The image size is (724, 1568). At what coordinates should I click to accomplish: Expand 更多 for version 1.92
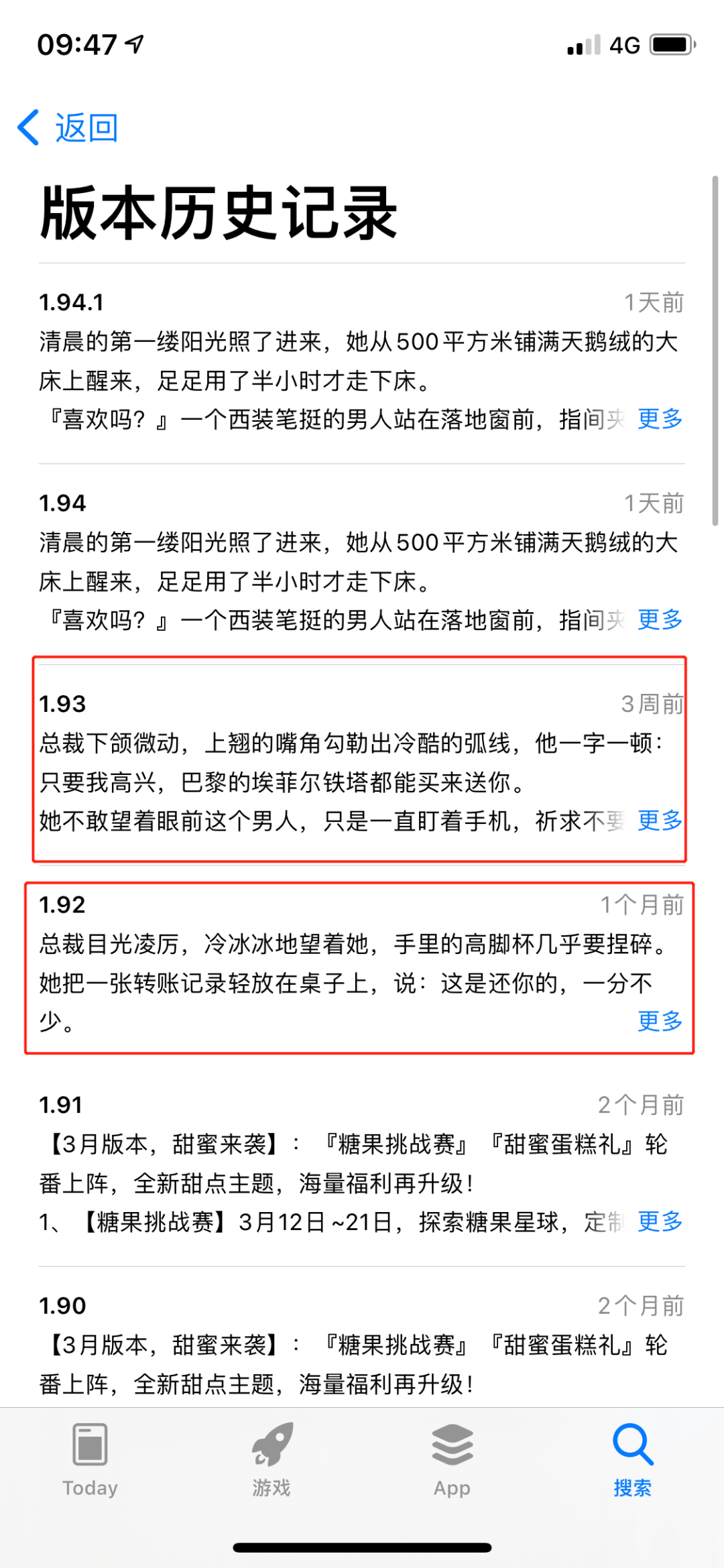tap(660, 1020)
